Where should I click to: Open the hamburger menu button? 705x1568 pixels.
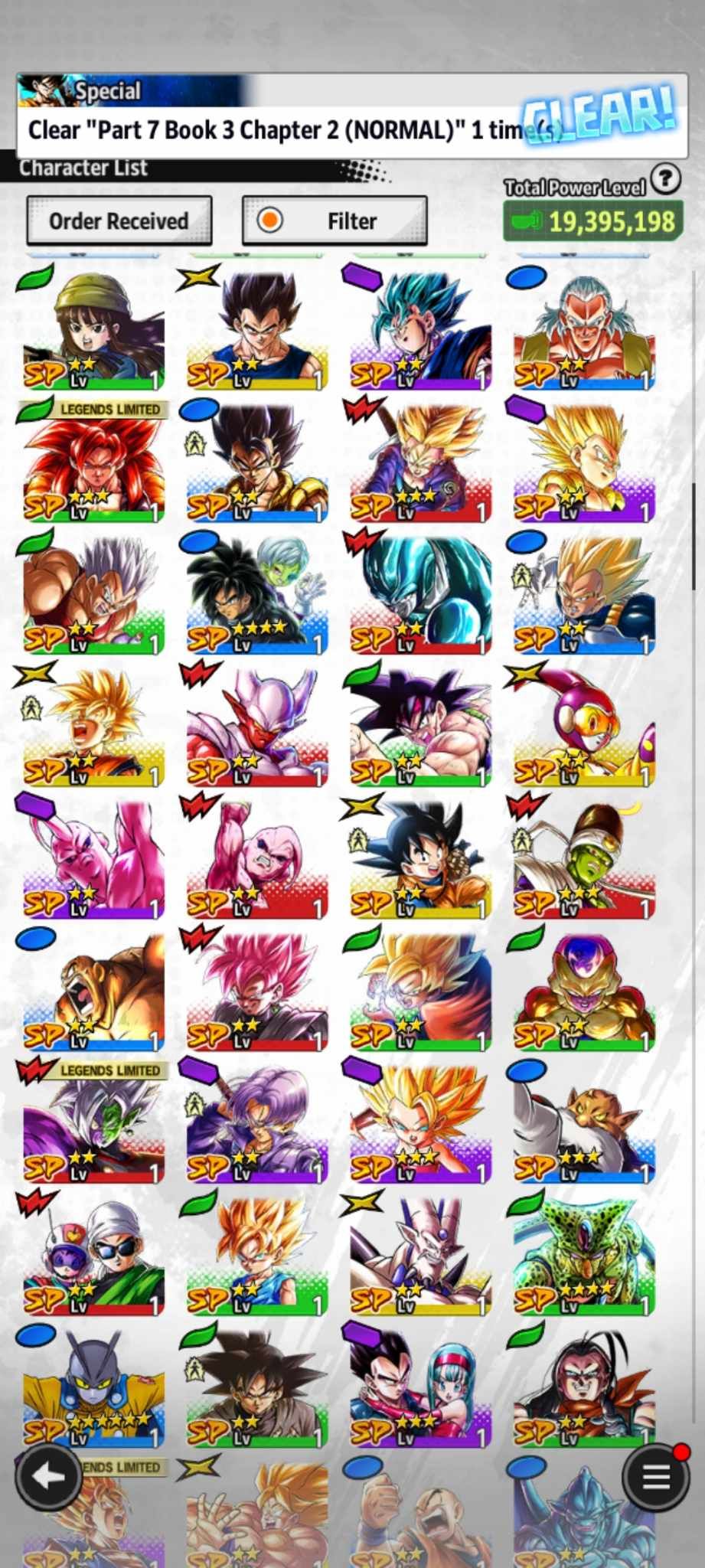655,1477
